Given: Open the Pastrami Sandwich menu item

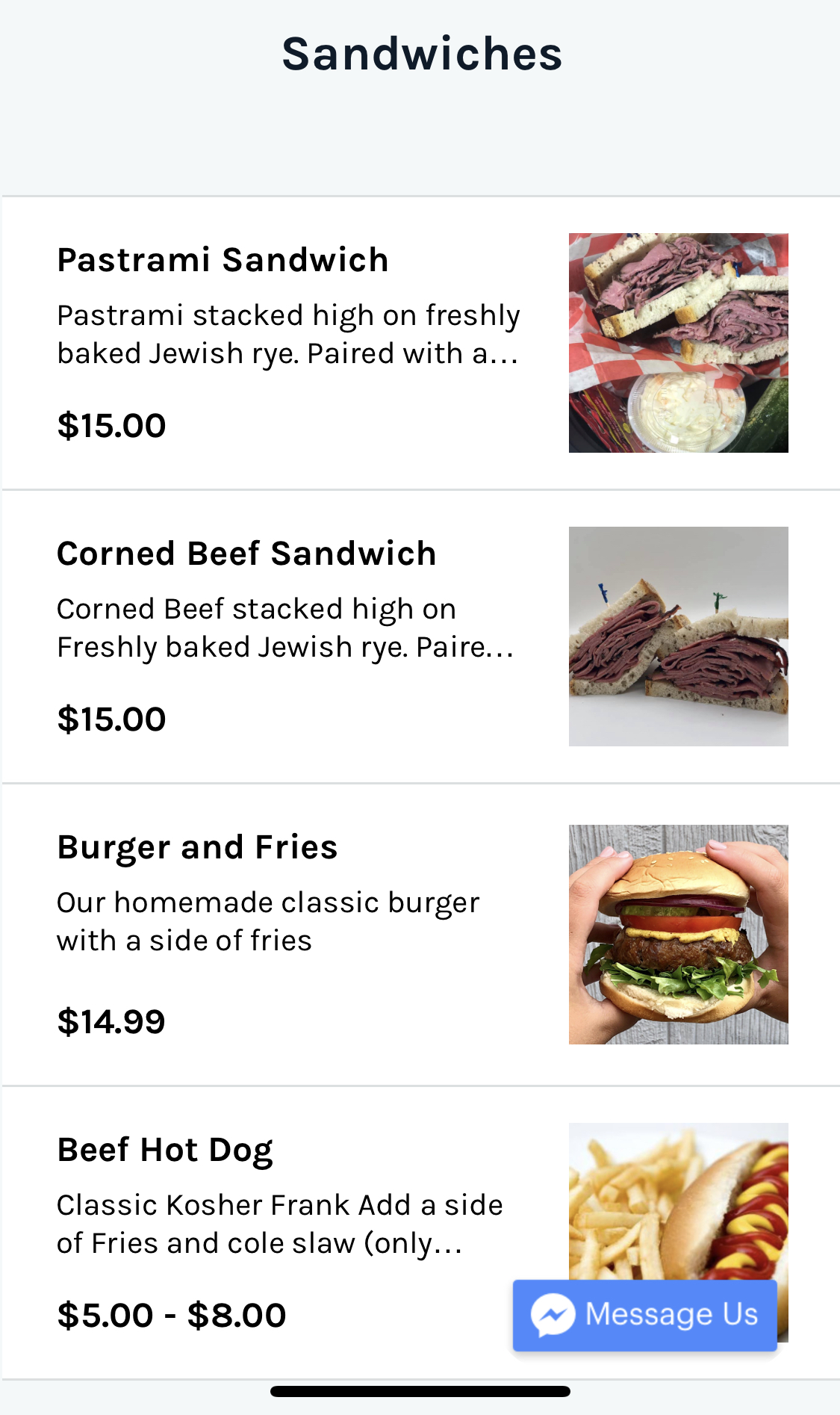Looking at the screenshot, I should [x=223, y=261].
